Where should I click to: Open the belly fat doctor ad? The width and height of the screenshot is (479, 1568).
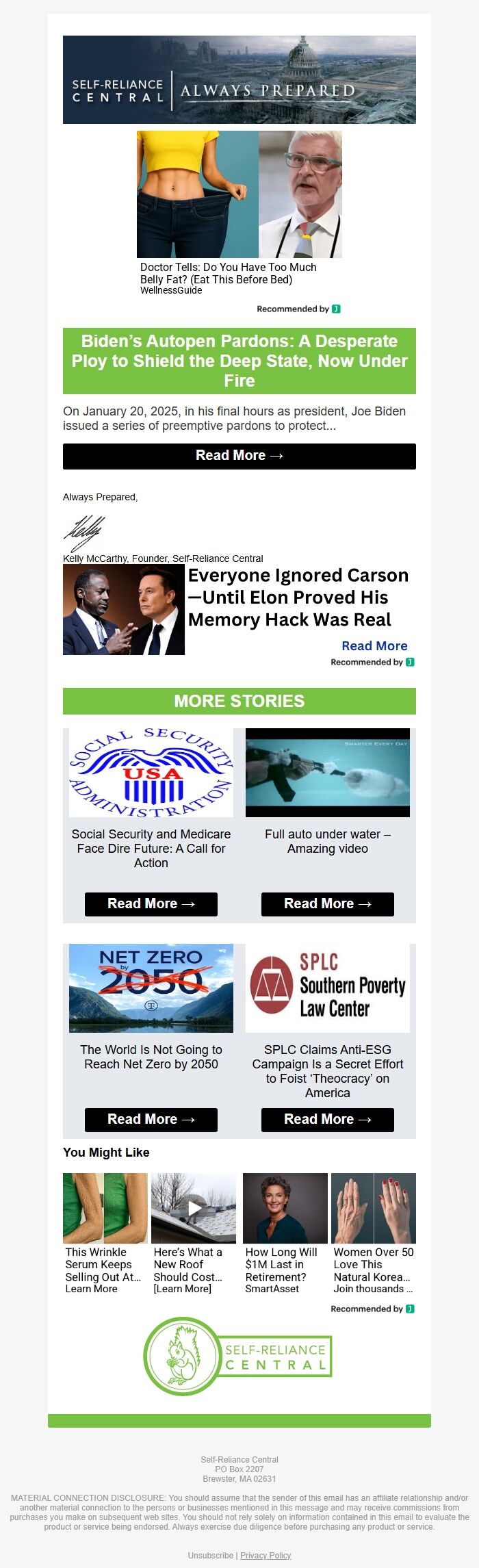239,205
